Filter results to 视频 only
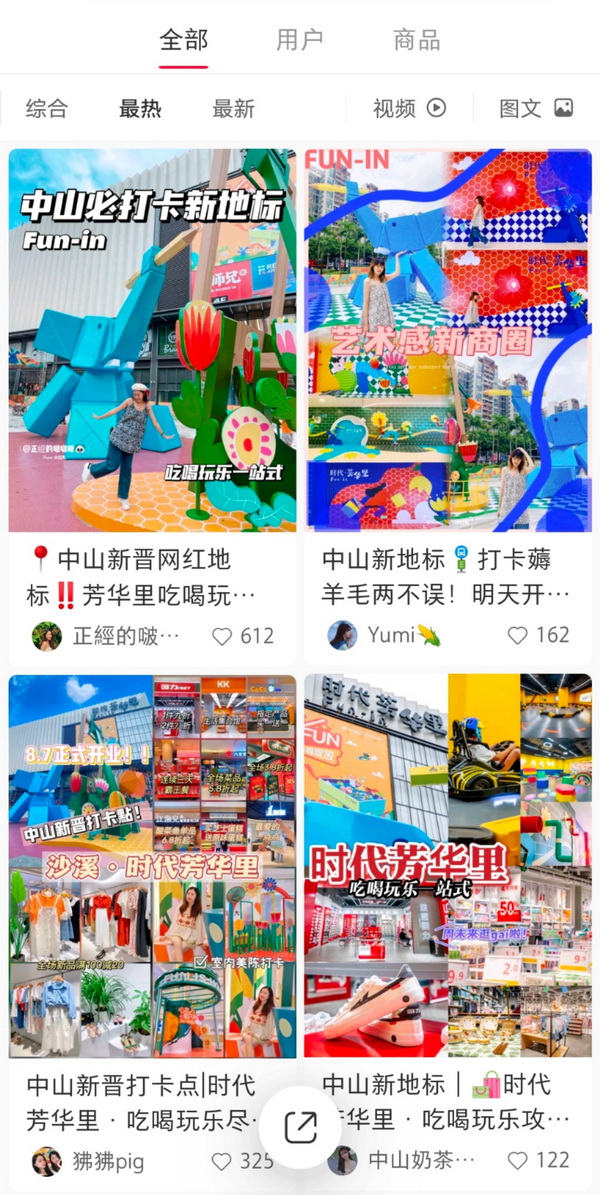The width and height of the screenshot is (600, 1195). click(x=409, y=108)
